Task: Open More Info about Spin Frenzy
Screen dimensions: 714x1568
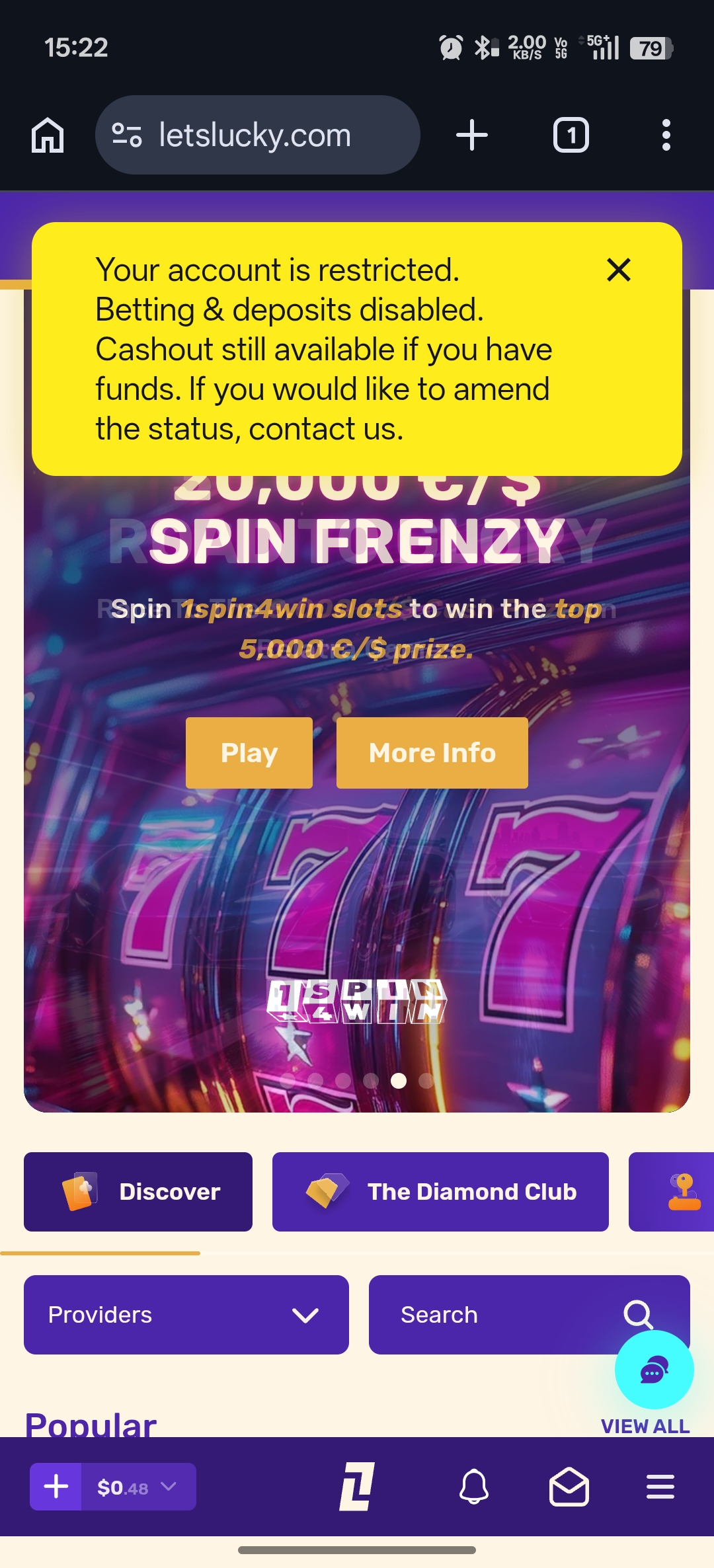Action: 432,753
